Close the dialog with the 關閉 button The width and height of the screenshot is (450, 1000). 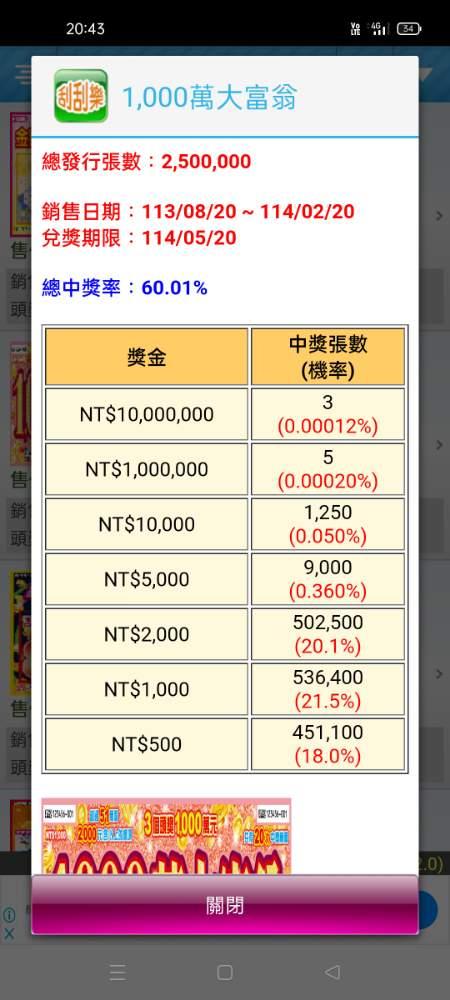(225, 905)
